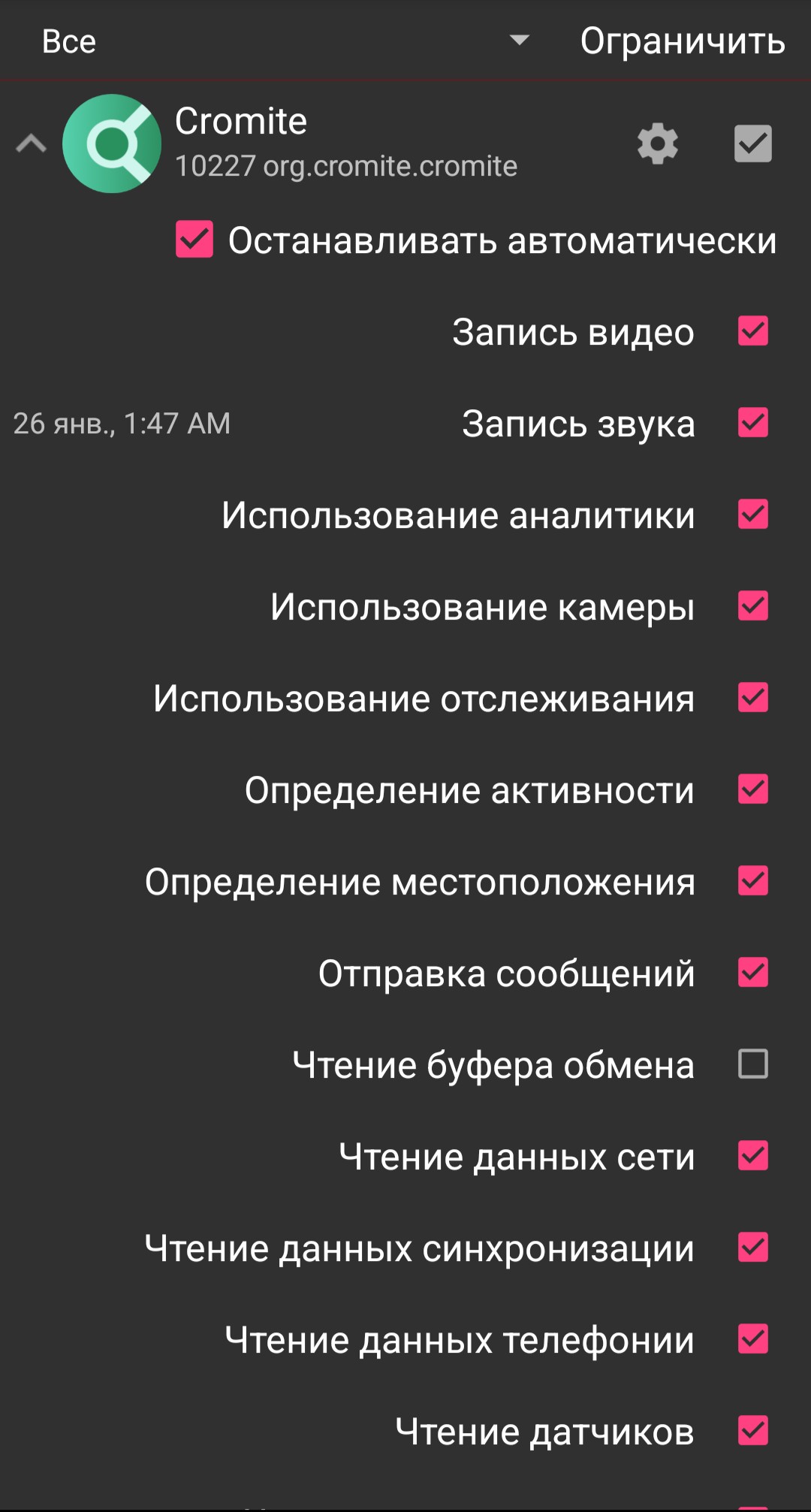Uncheck Определение местоположения

coord(752,881)
